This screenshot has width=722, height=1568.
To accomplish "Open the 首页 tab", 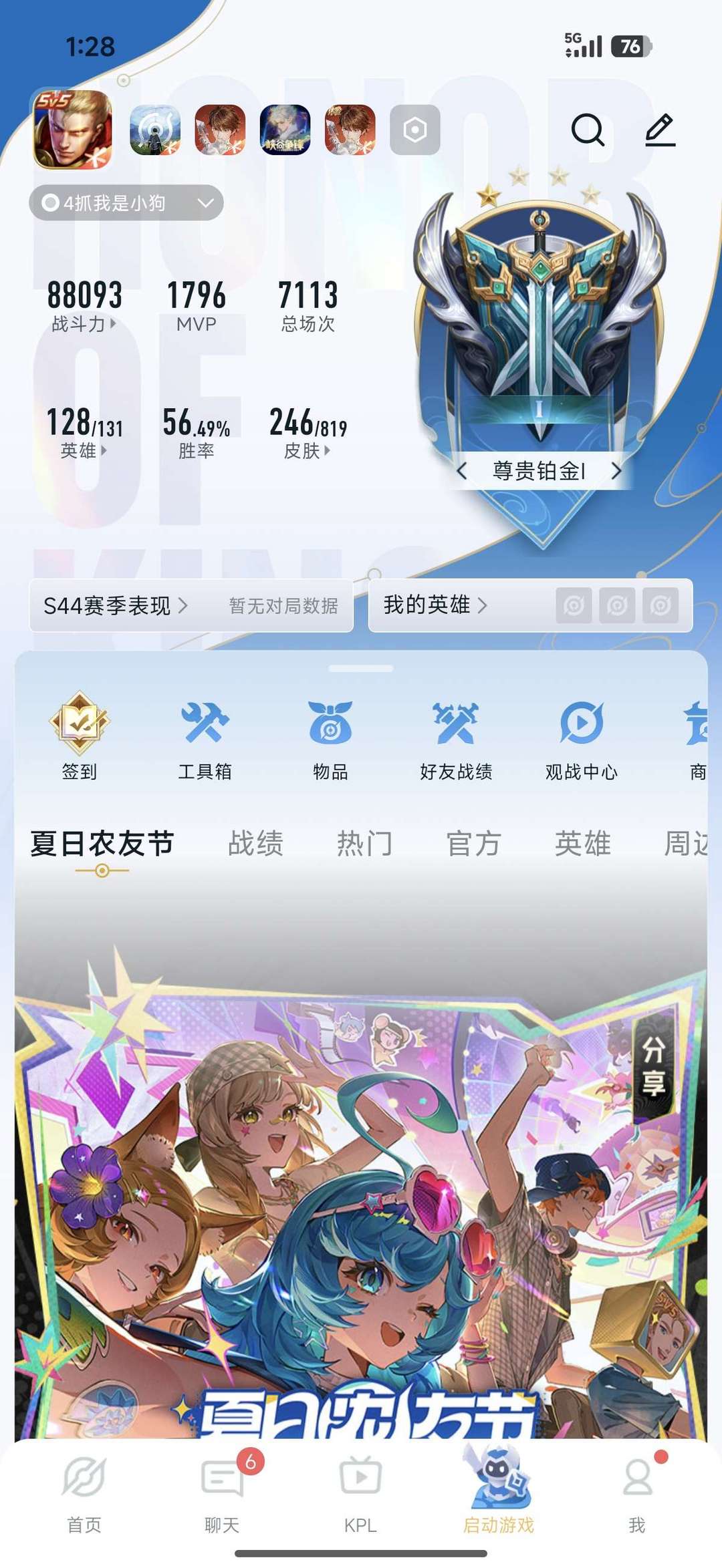I will click(x=84, y=1494).
